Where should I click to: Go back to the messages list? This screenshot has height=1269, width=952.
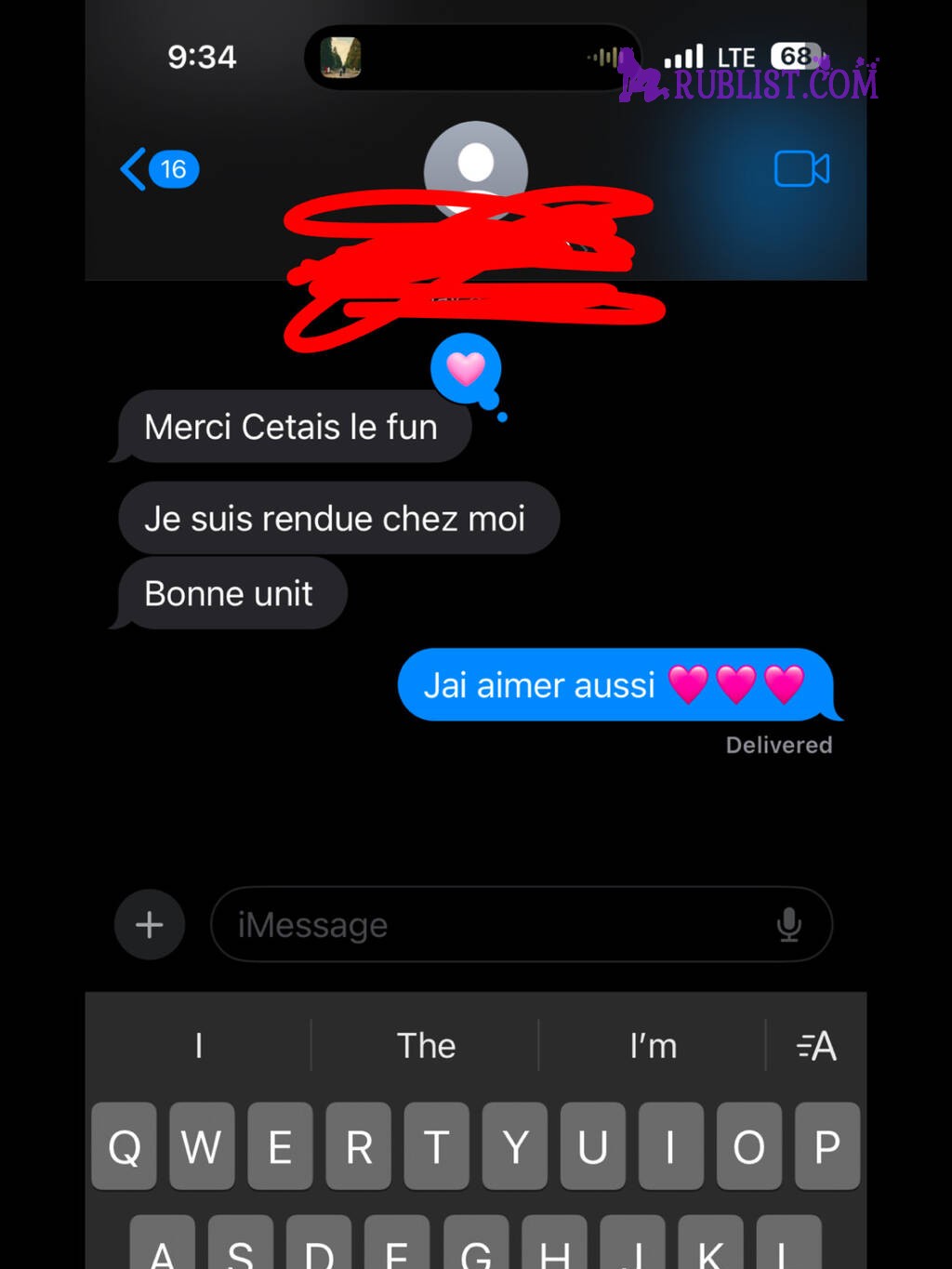(x=156, y=169)
